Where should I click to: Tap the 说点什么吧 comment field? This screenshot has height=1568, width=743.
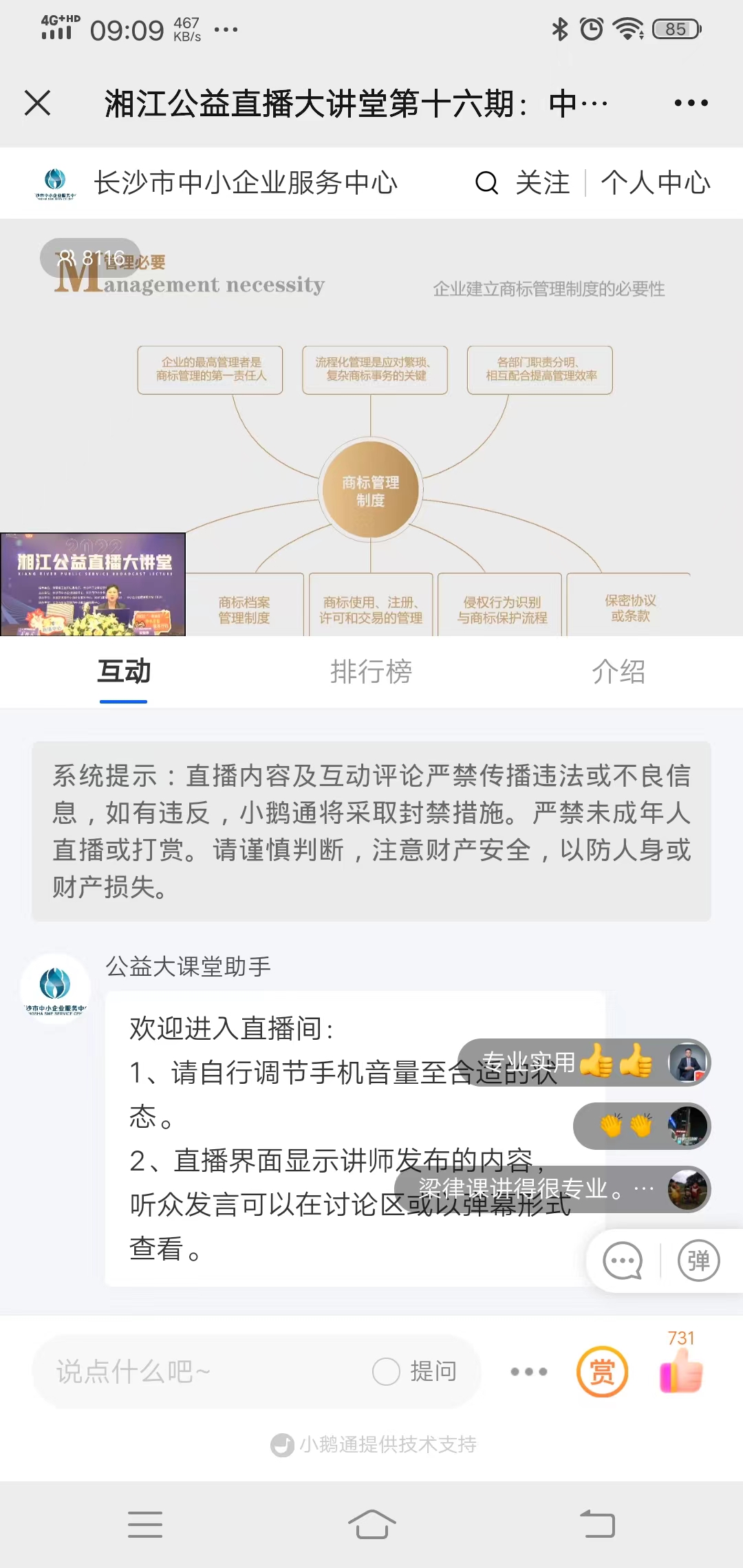click(200, 1371)
